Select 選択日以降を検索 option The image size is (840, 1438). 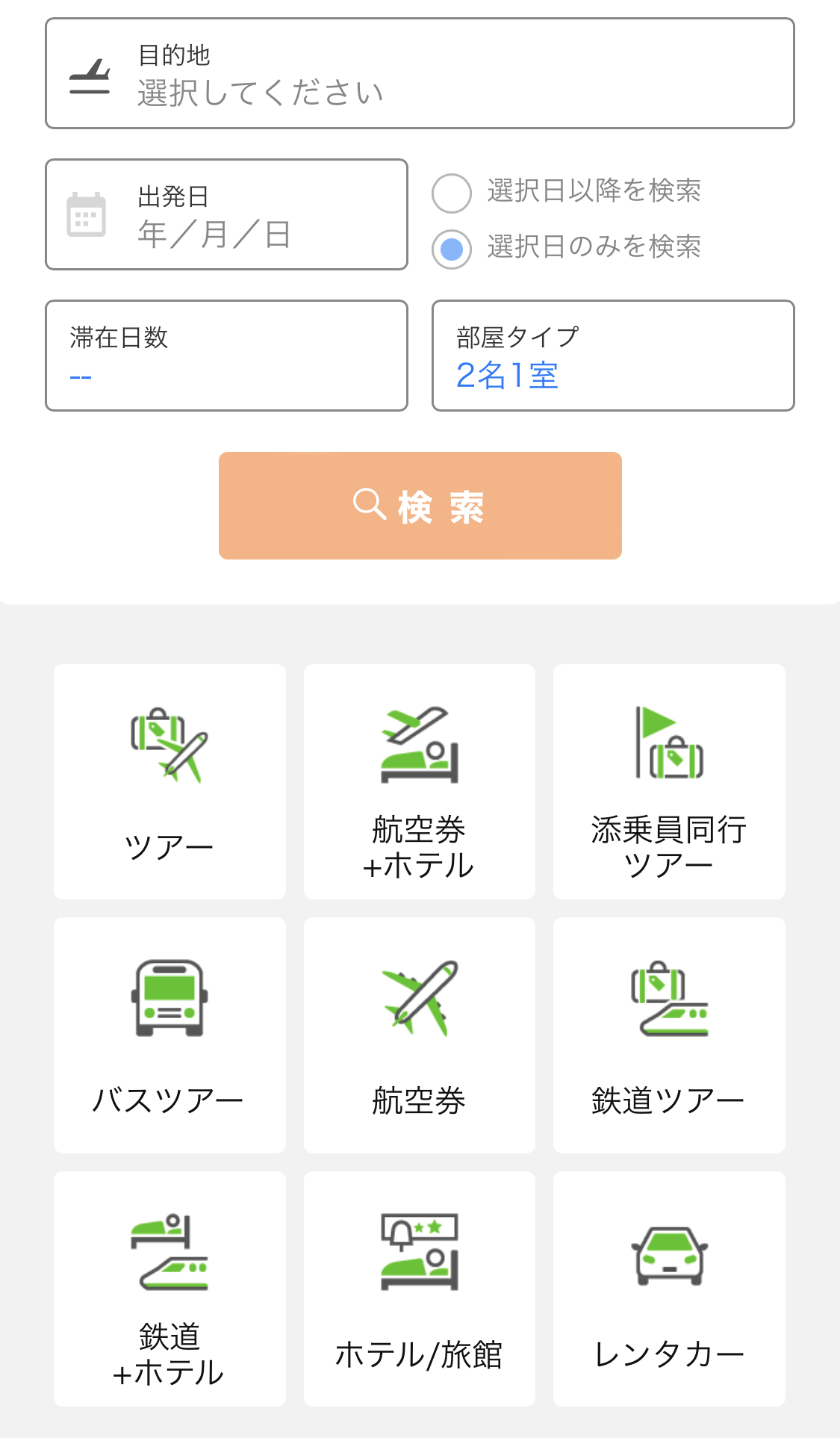coord(452,193)
